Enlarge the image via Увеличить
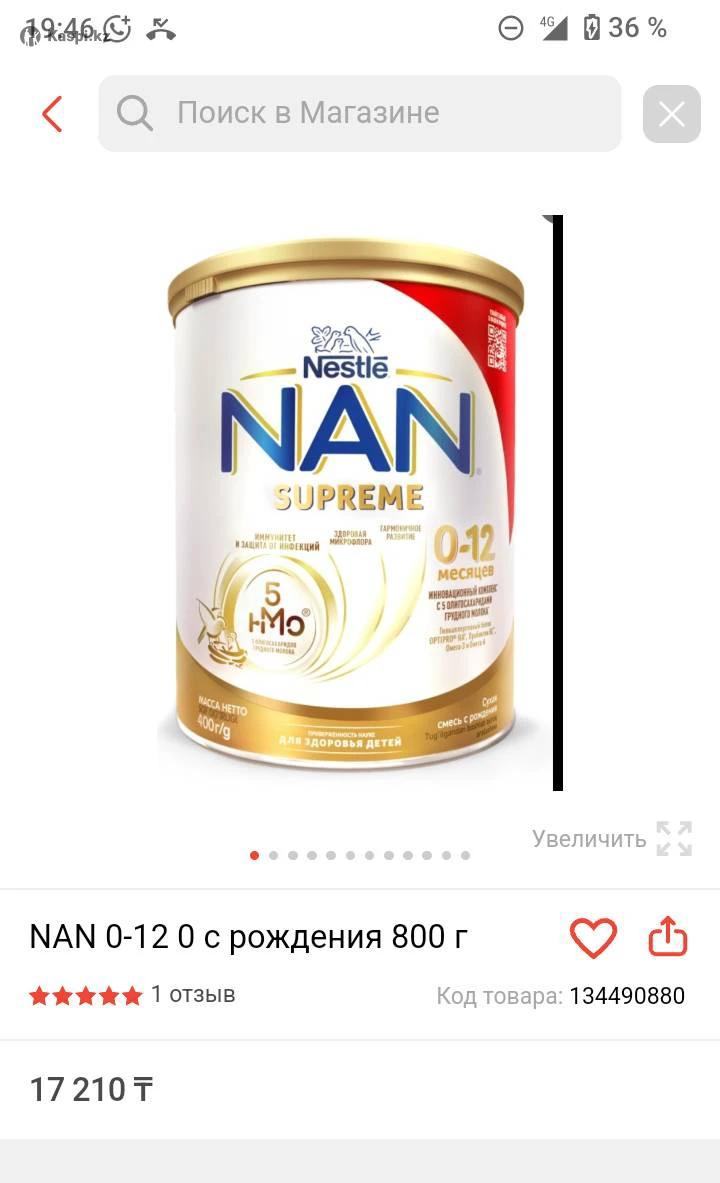 coord(612,838)
